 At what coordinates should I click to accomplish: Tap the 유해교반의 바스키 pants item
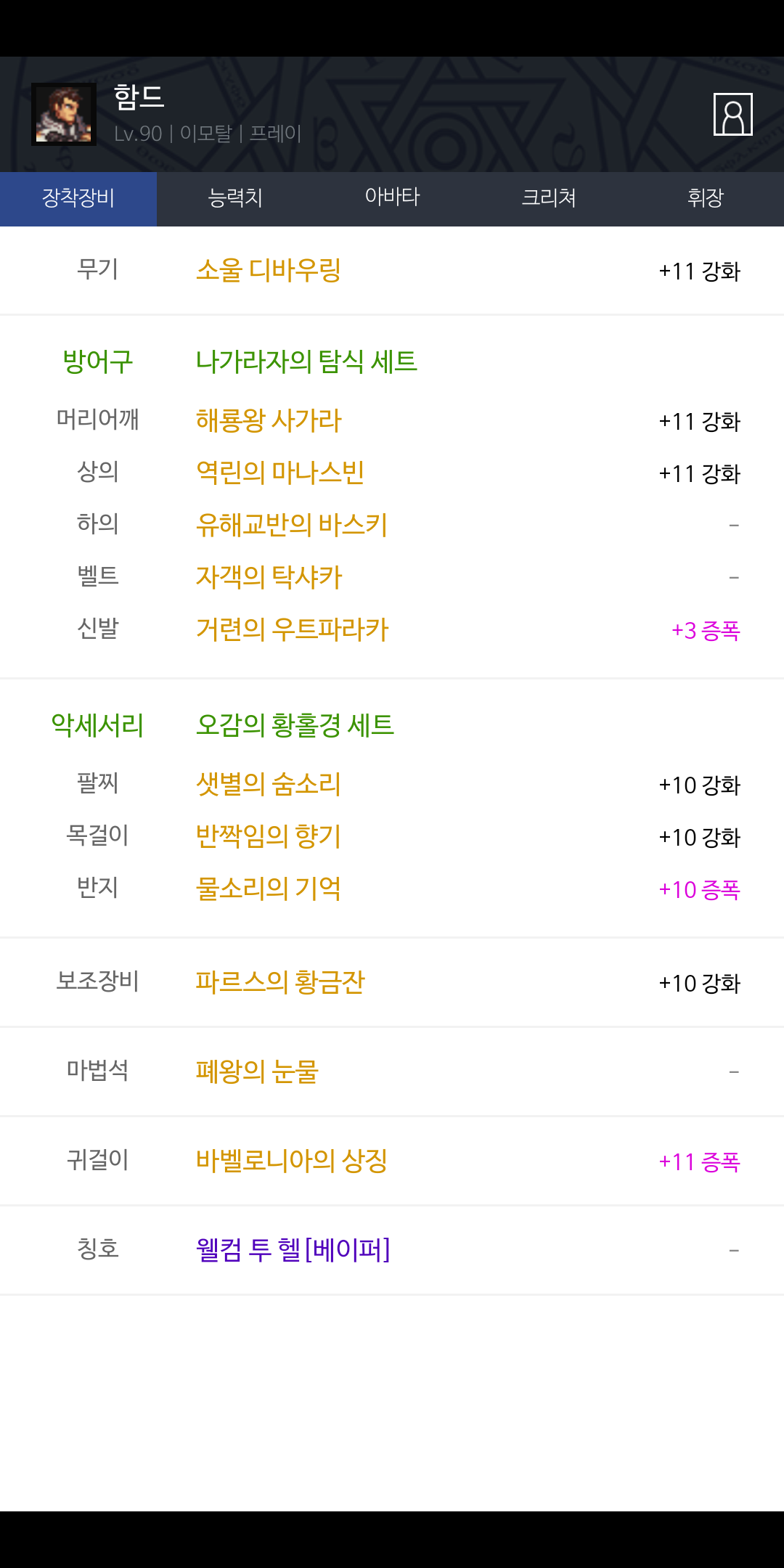[292, 525]
